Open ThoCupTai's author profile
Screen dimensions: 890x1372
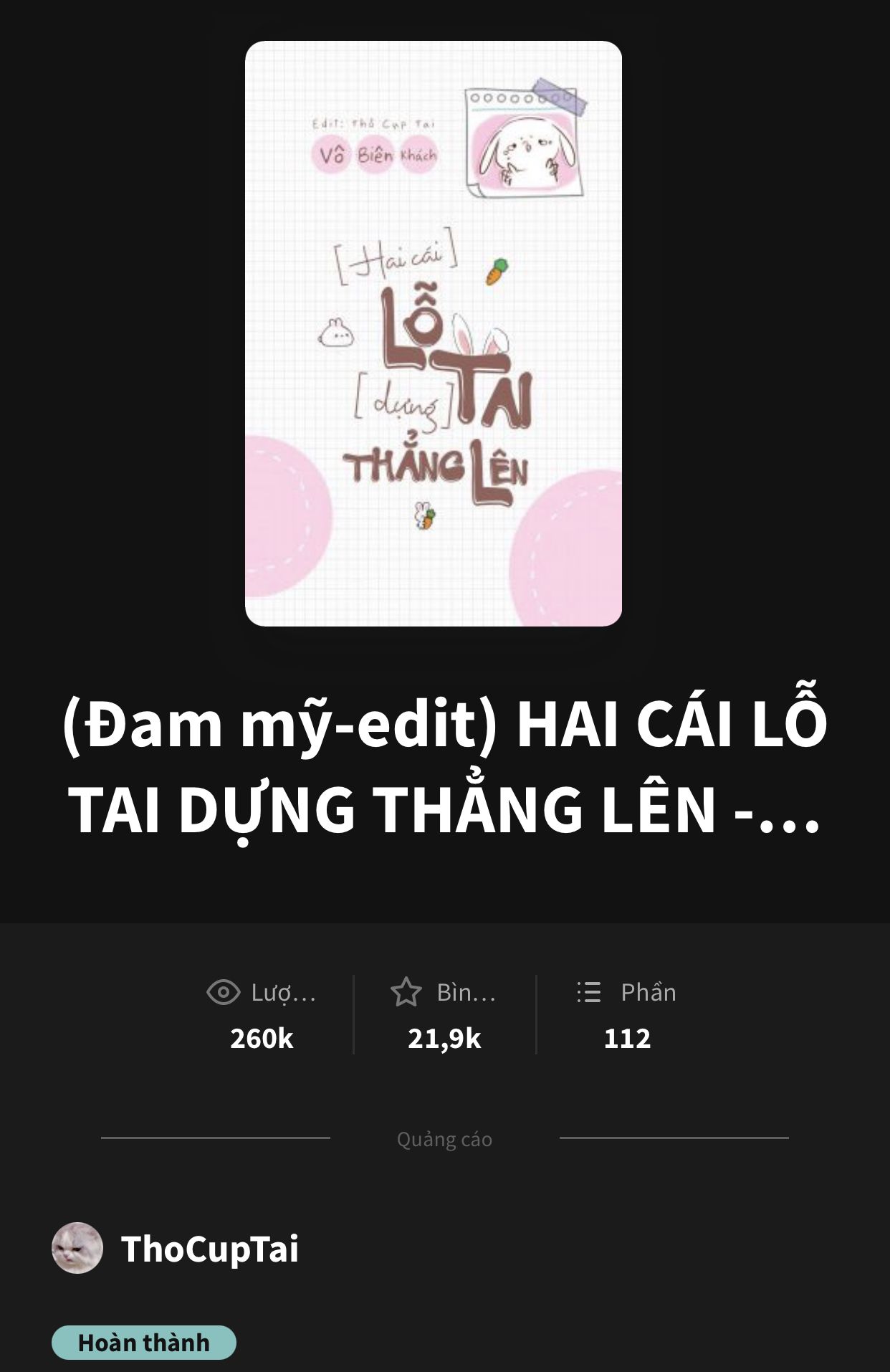(x=209, y=1249)
